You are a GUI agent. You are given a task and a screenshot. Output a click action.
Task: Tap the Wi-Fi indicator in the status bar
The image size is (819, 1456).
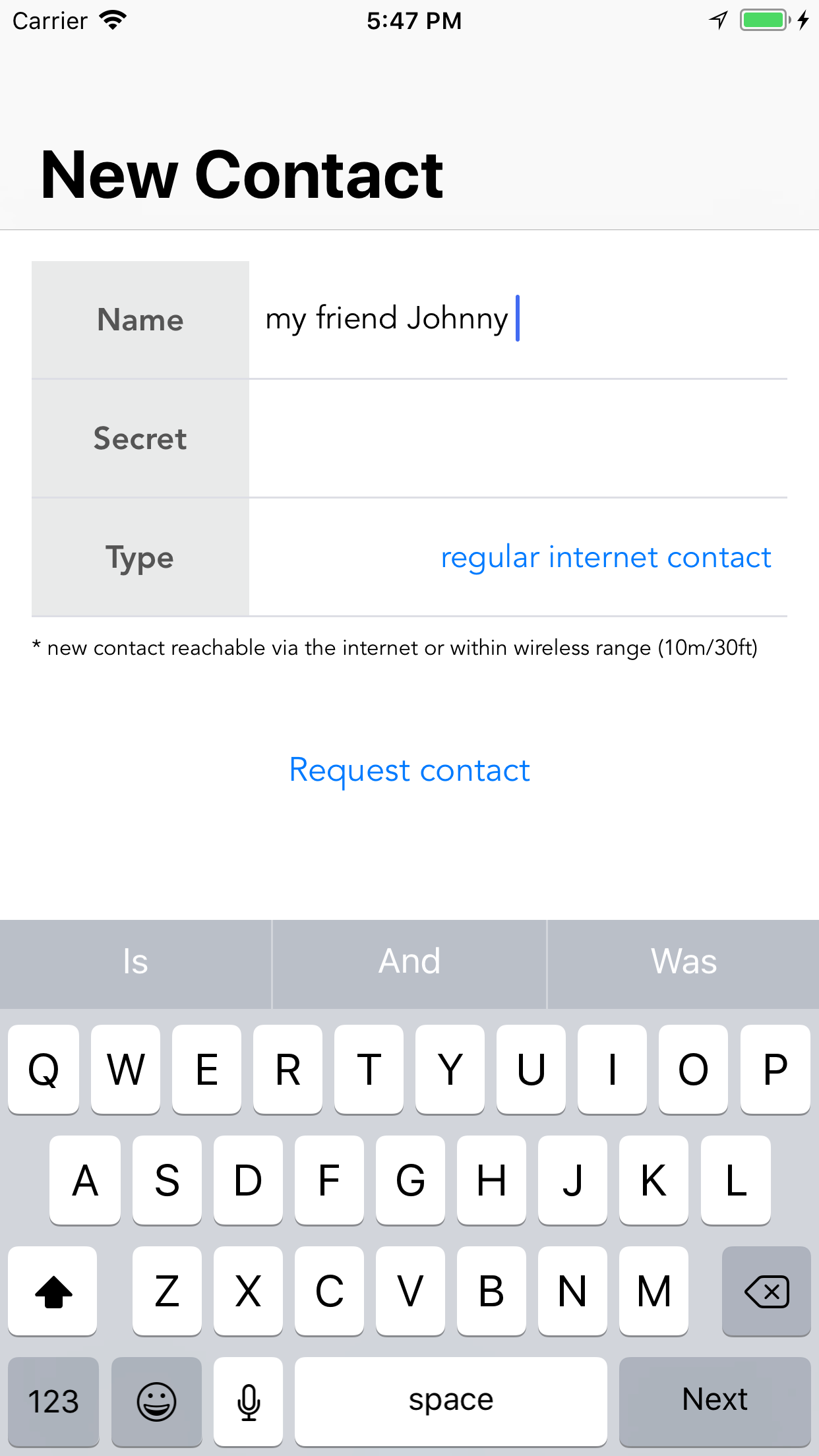pos(113,20)
